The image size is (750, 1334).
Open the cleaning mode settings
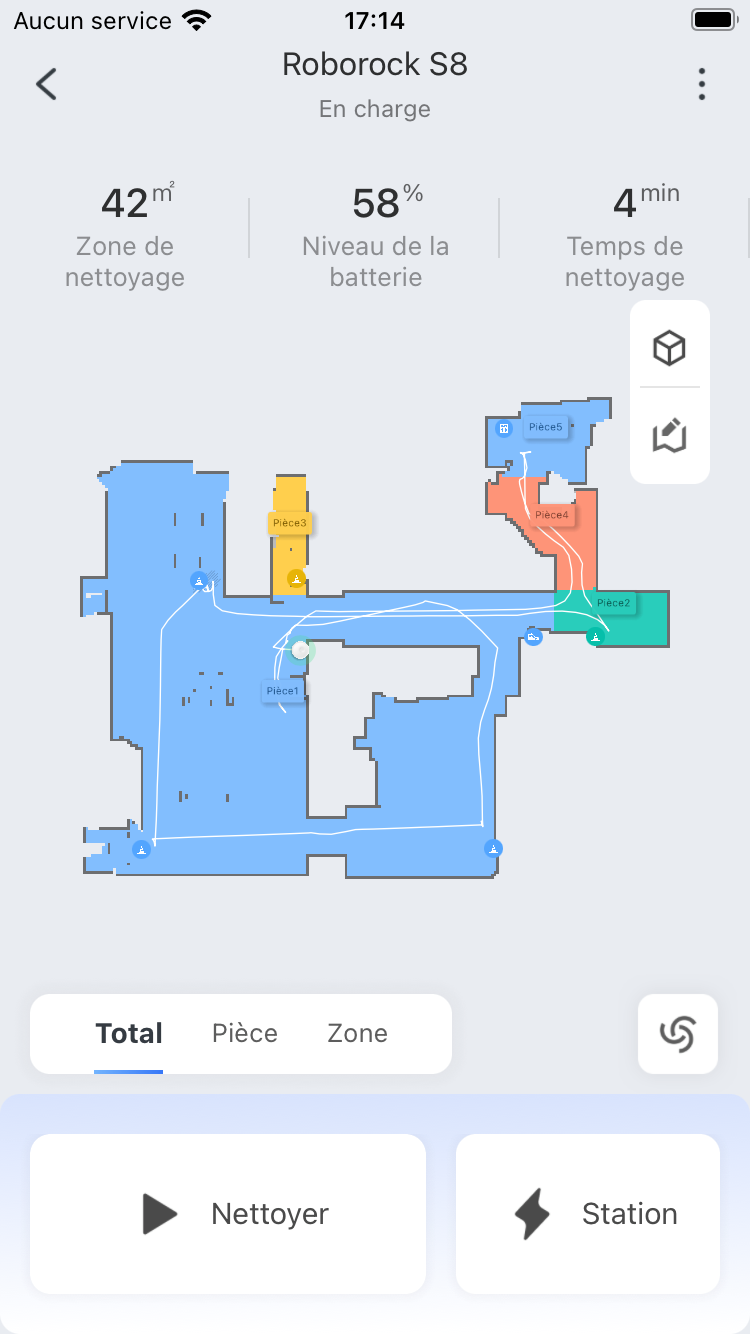point(677,1033)
